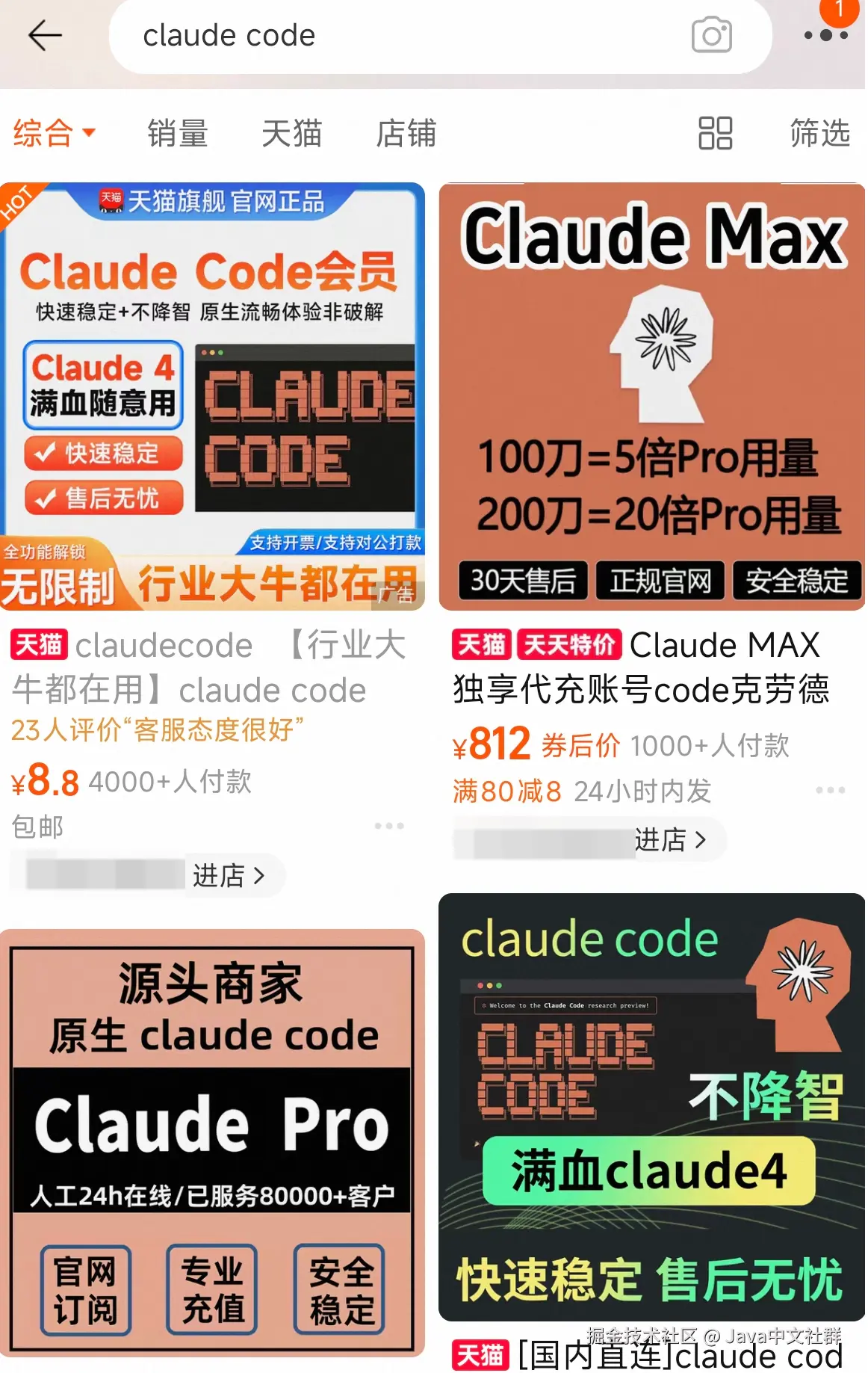Screen dimensions: 868x1373
Task: Enter shop of the ¥8.8 claudecode listing
Action: (x=228, y=875)
